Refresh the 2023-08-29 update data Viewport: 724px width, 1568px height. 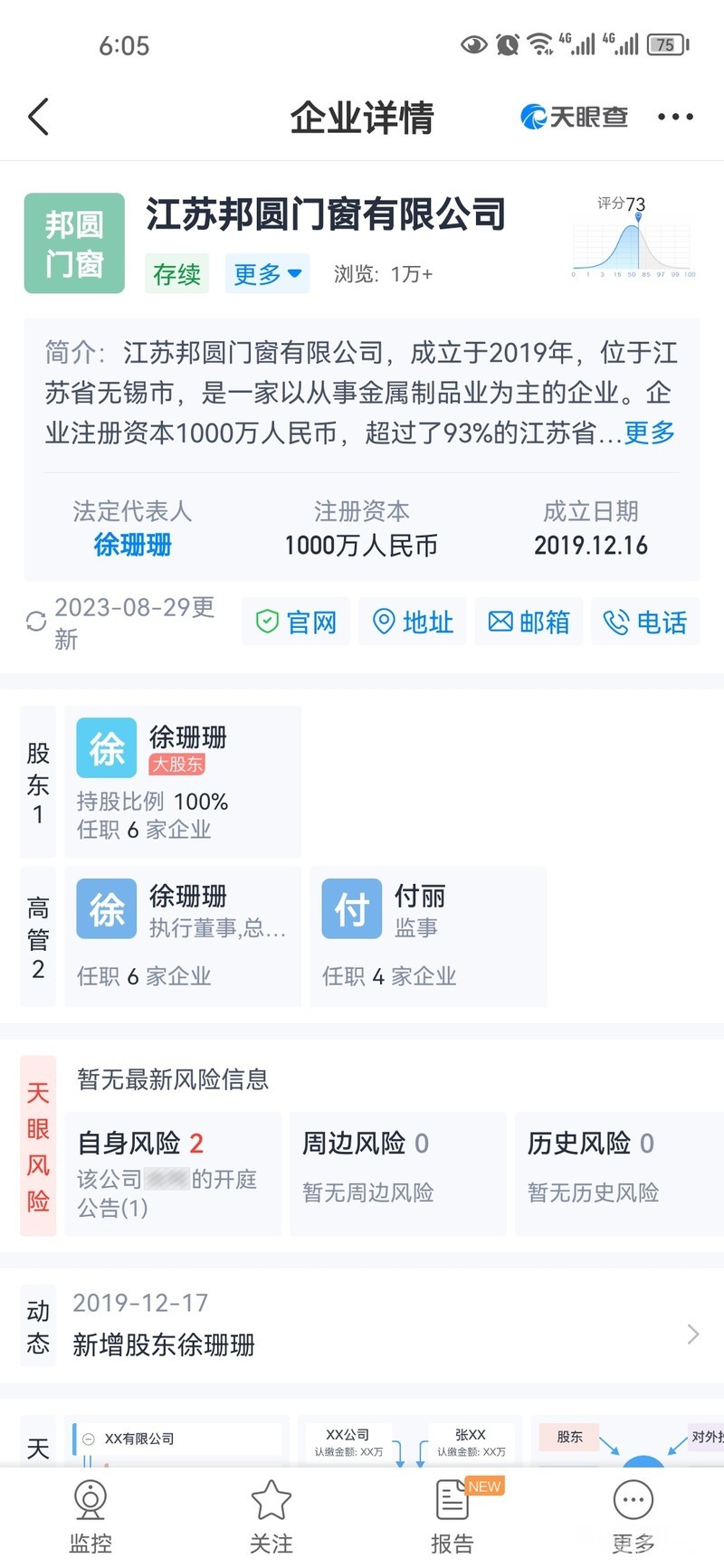pos(36,622)
